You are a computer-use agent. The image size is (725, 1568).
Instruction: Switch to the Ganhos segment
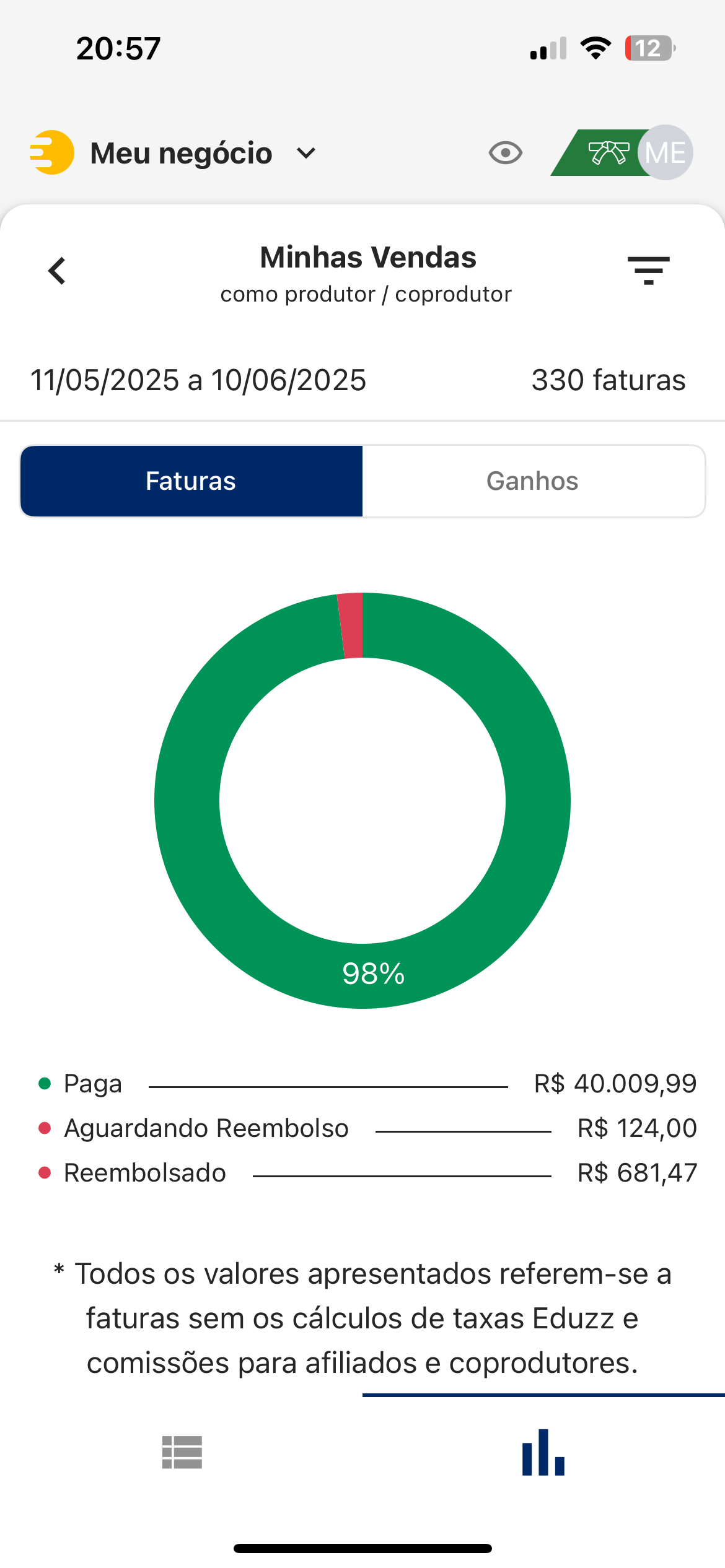(x=533, y=481)
